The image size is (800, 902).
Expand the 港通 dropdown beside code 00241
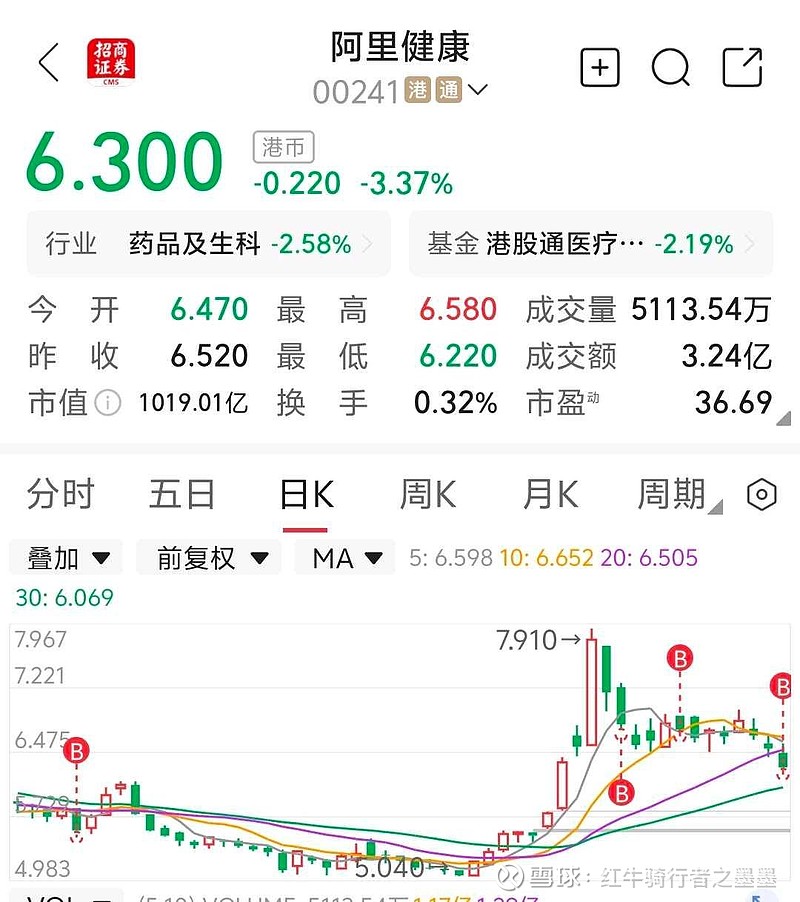point(477,91)
